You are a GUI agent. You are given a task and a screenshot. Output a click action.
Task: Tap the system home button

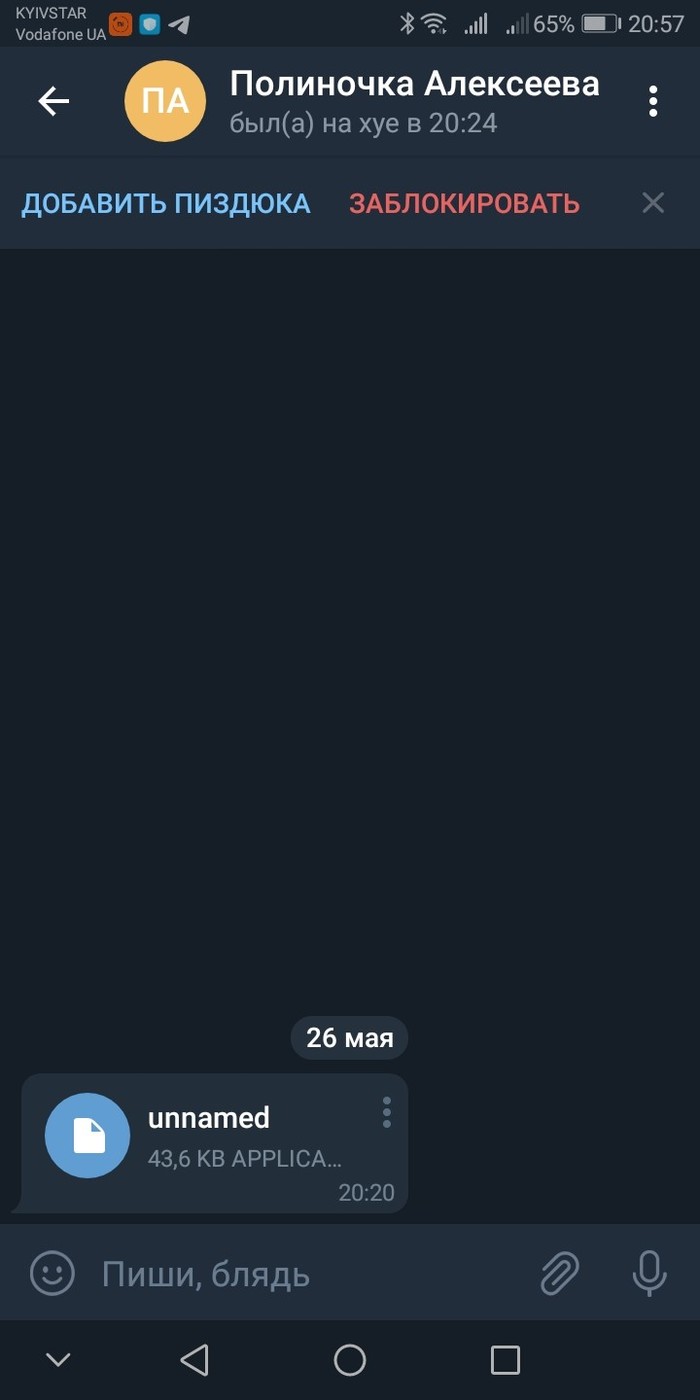[350, 1360]
